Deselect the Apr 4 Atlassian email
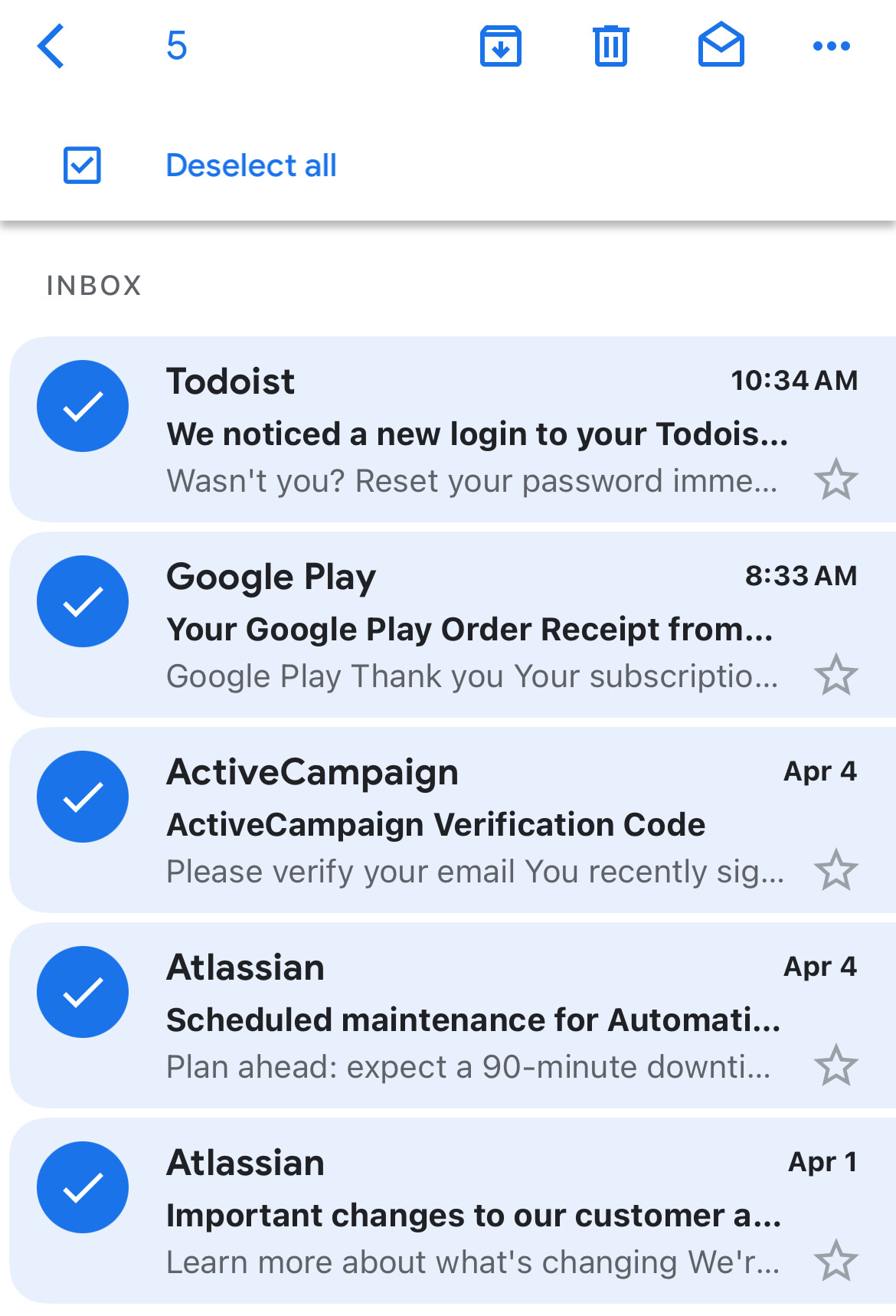Viewport: 896px width, 1316px height. pyautogui.click(x=82, y=992)
